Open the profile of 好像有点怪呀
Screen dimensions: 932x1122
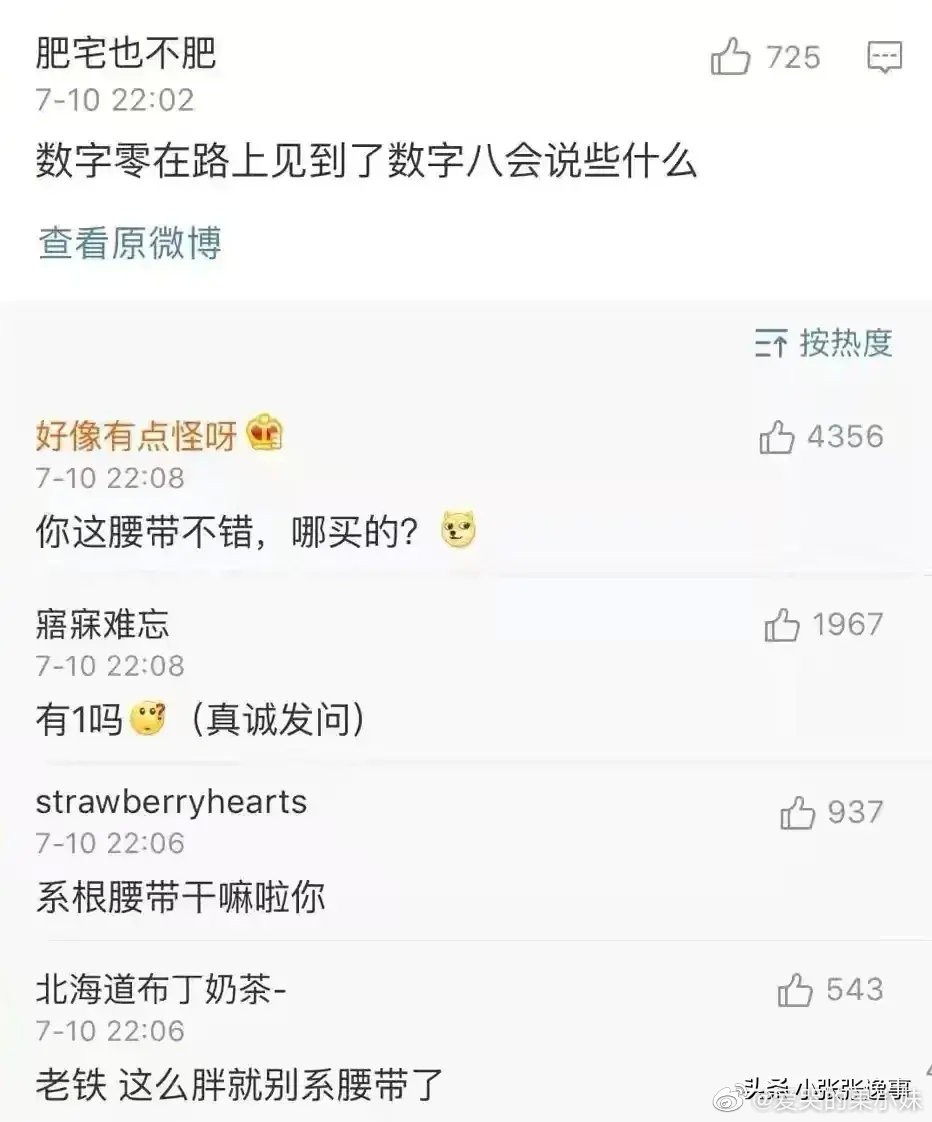point(136,435)
